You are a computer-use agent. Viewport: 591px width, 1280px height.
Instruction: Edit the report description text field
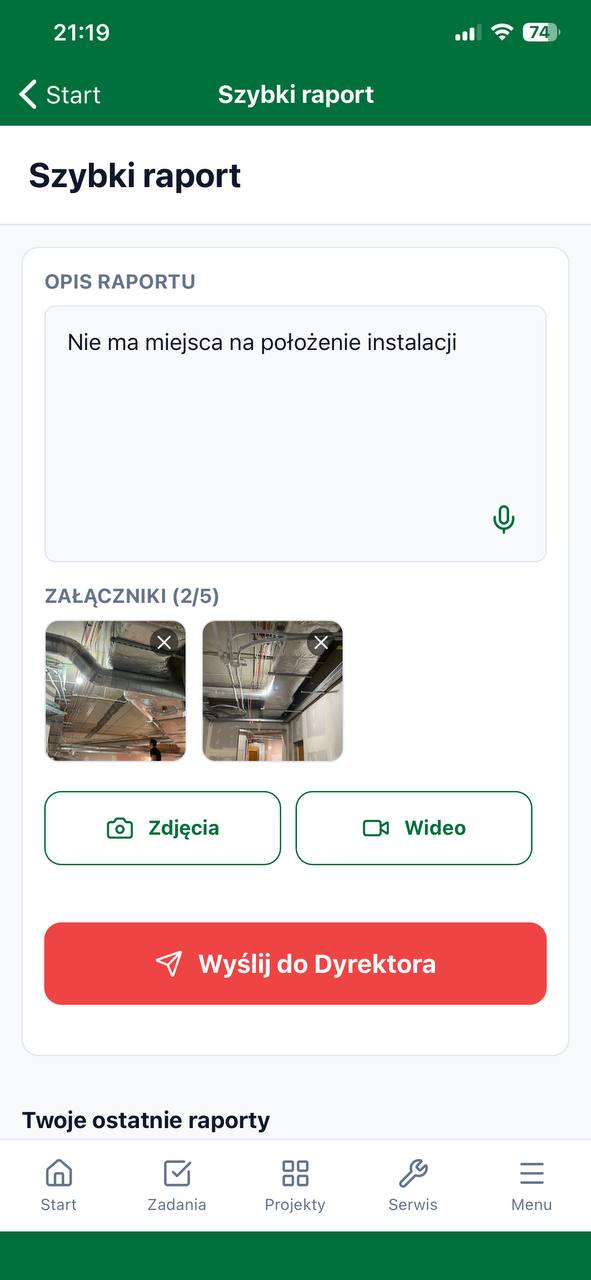[x=295, y=434]
